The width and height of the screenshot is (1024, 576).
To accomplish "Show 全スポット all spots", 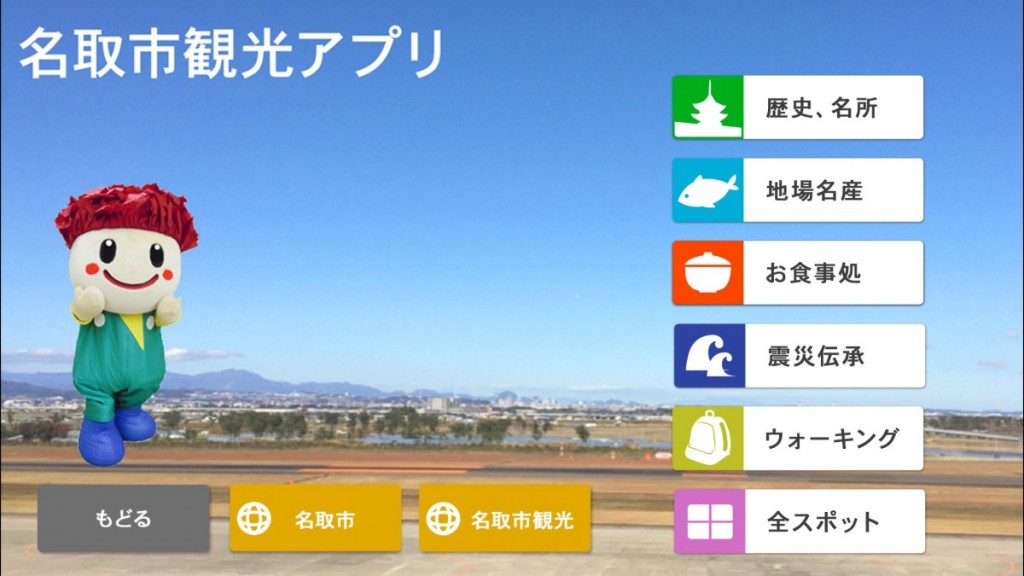I will (x=798, y=521).
